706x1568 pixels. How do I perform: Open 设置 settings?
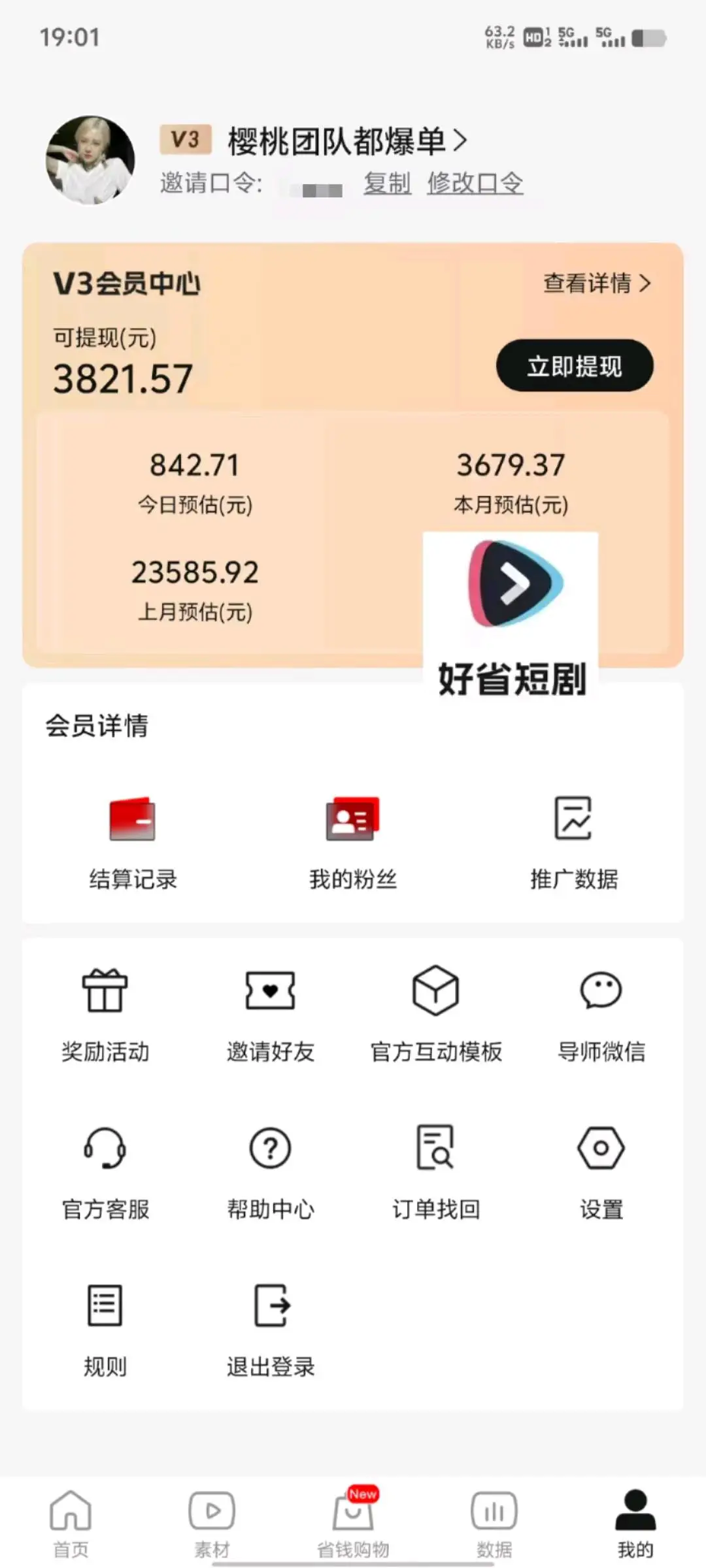[601, 1169]
